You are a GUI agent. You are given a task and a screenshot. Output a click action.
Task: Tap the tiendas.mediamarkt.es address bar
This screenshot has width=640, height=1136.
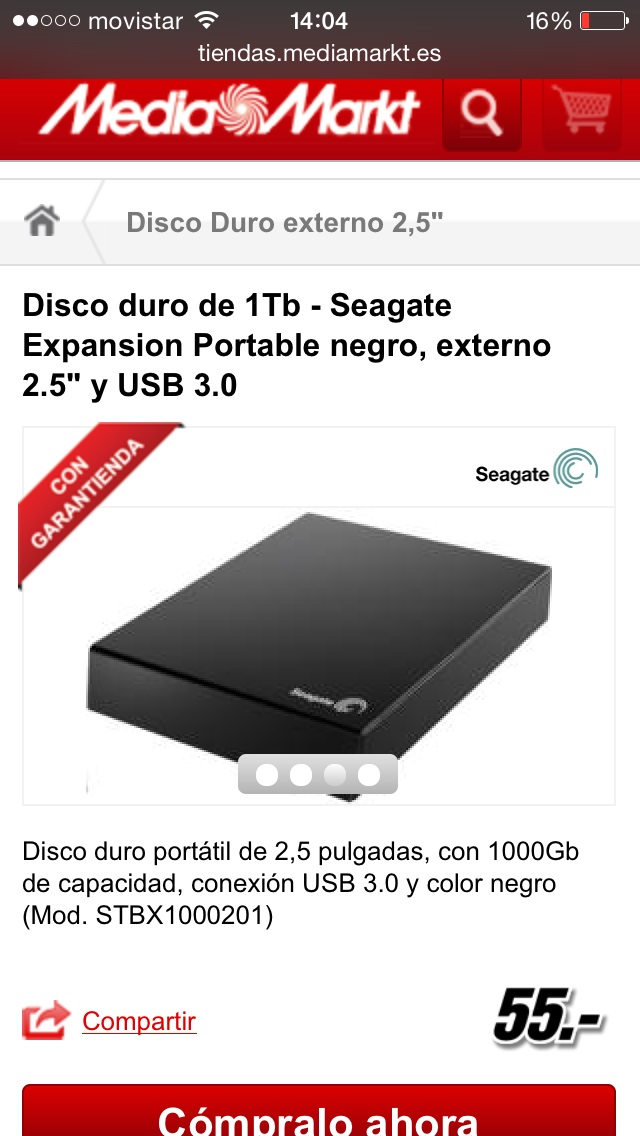point(319,53)
